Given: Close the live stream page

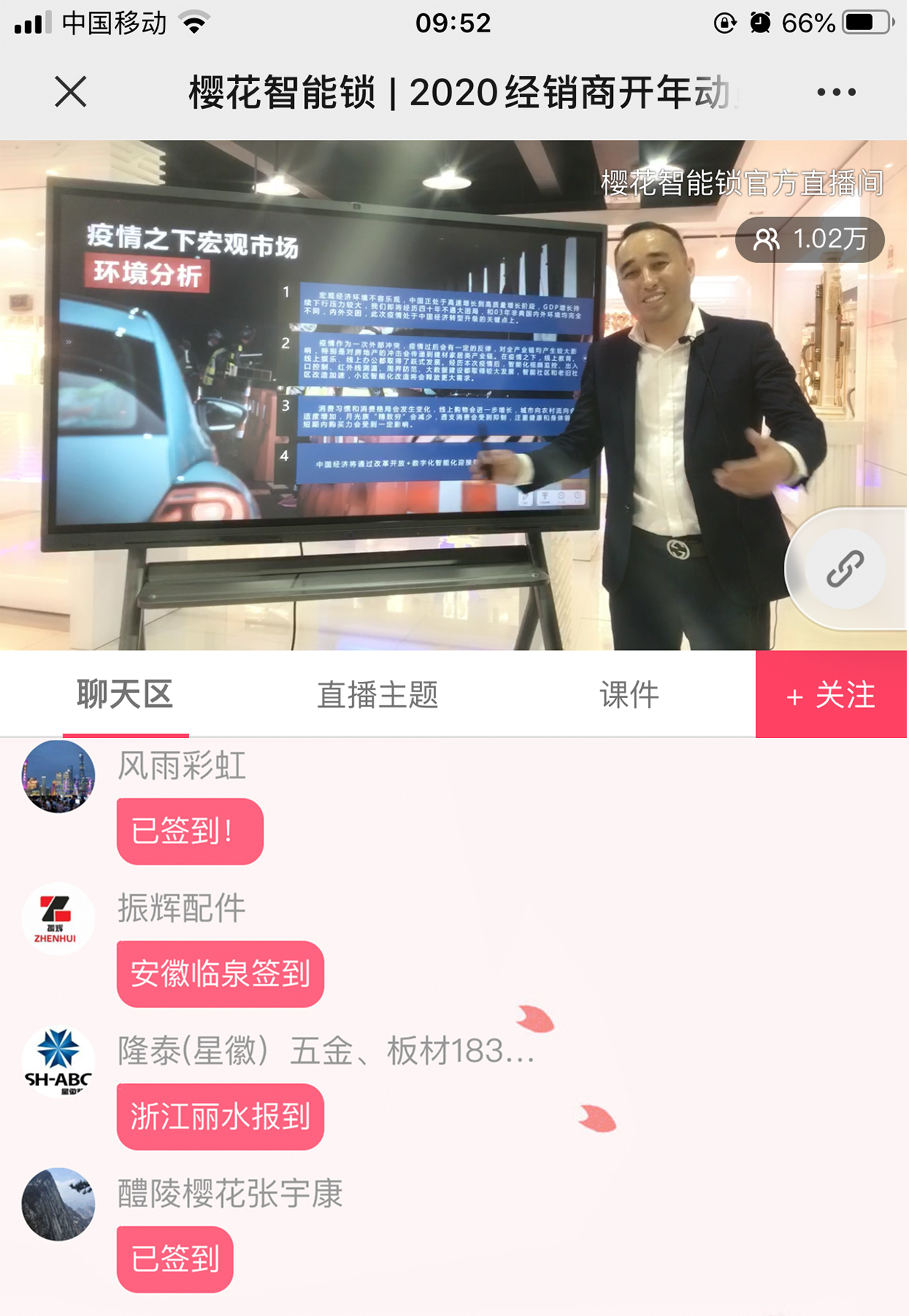Looking at the screenshot, I should (x=71, y=92).
